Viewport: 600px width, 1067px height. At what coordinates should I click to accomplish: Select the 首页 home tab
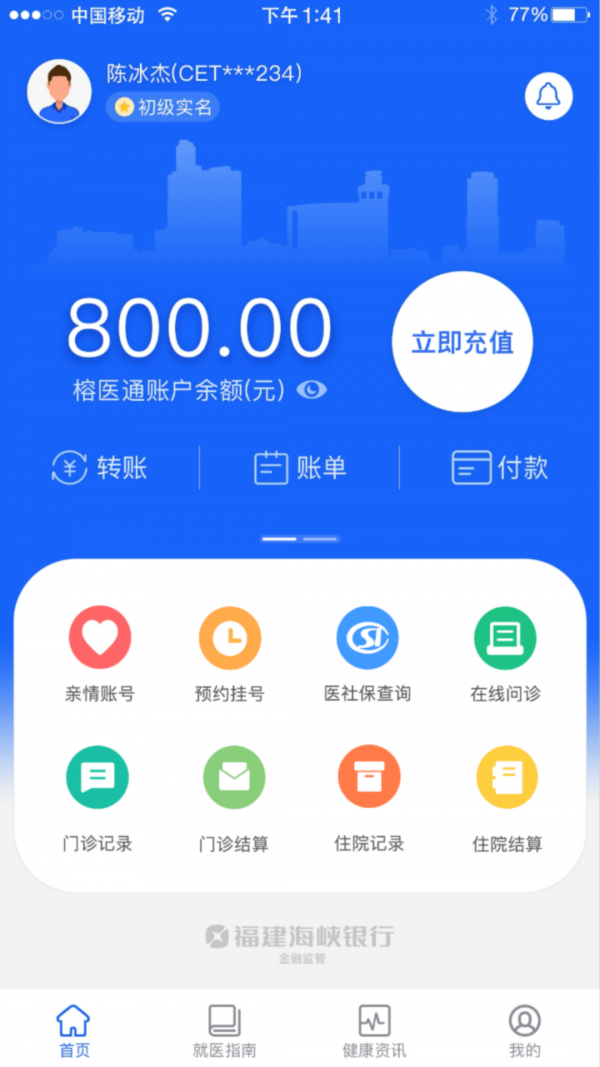point(73,1030)
